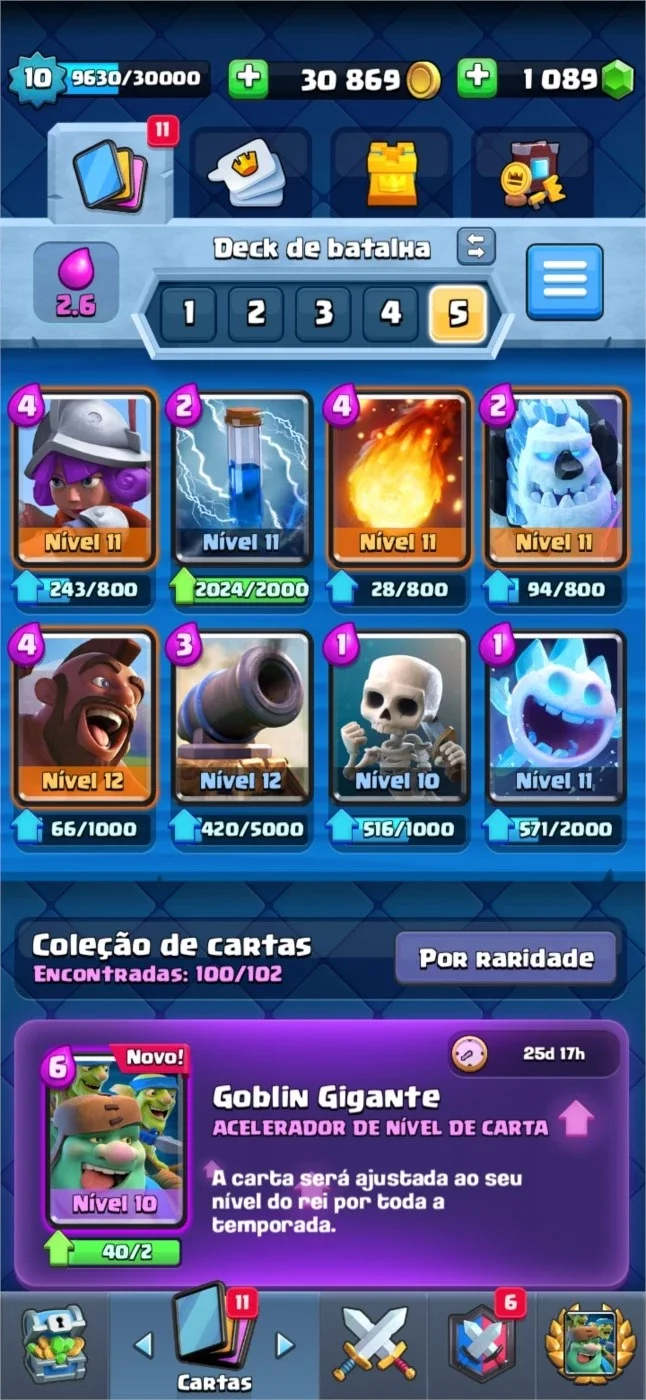Screen dimensions: 646x1400
Task: Select battle deck slot 4
Action: pos(390,314)
